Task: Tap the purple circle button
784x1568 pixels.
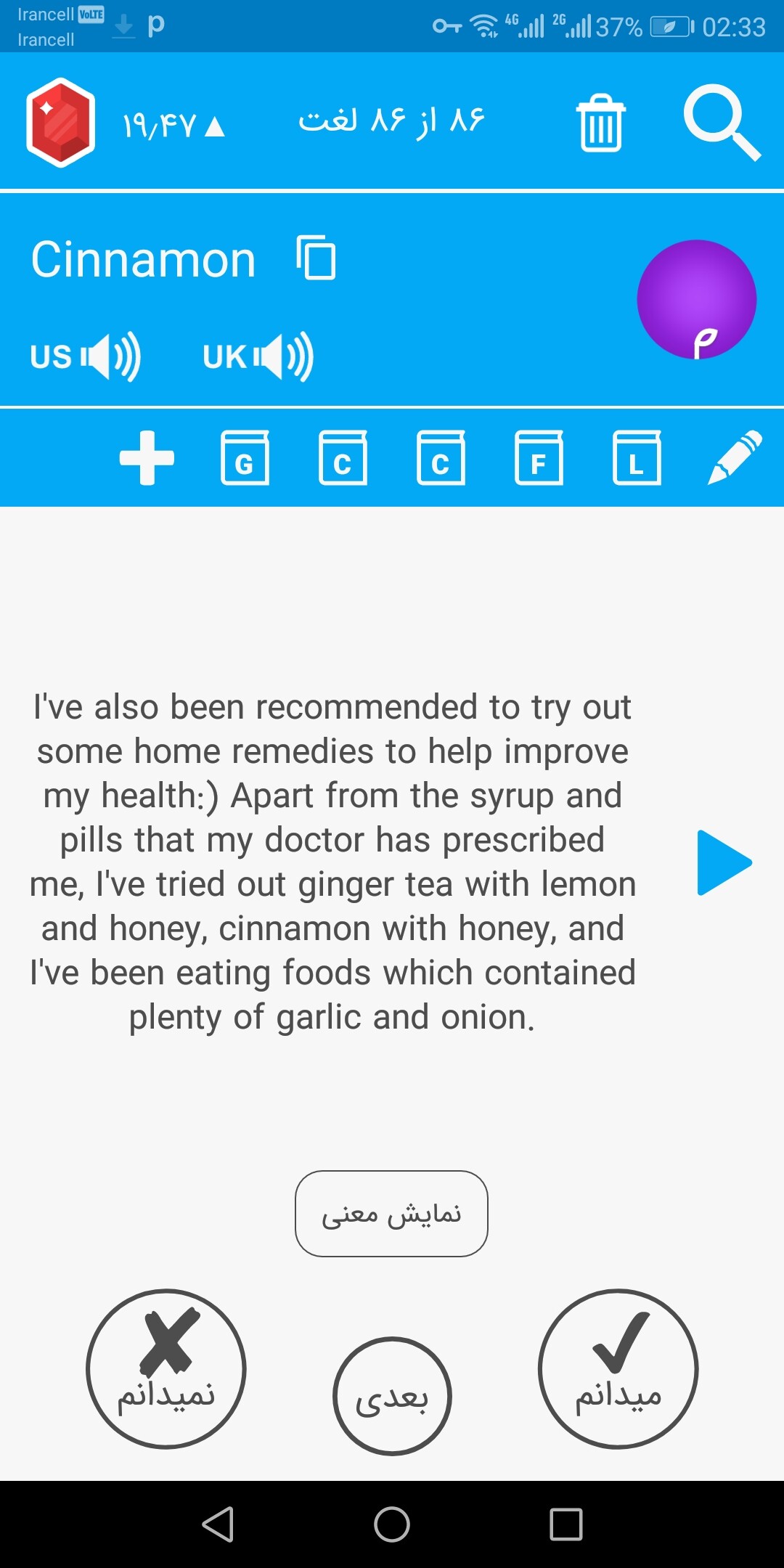Action: click(696, 299)
